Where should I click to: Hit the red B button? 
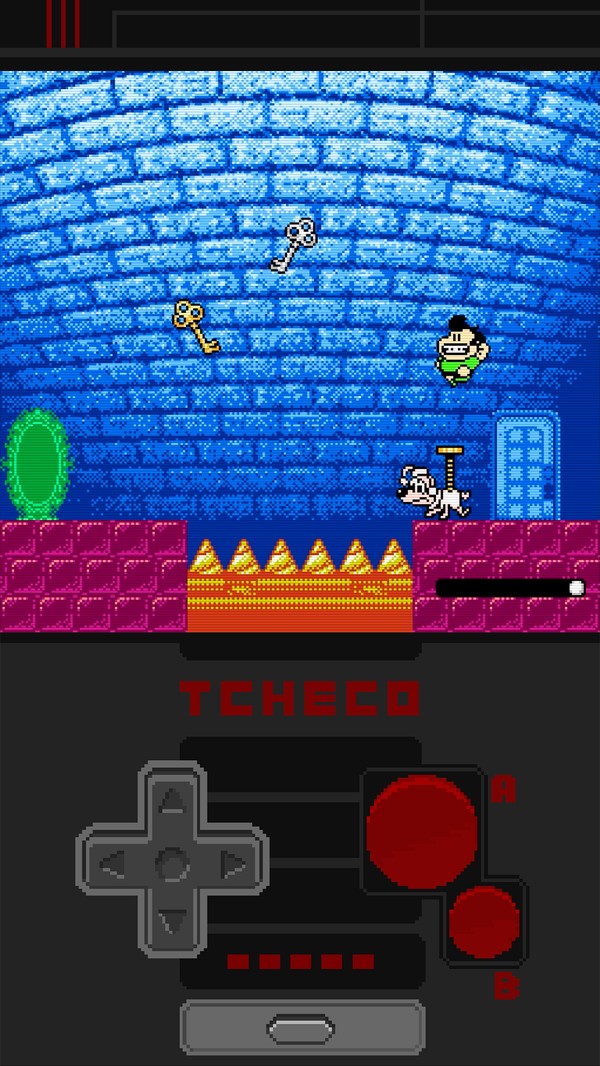(x=484, y=921)
